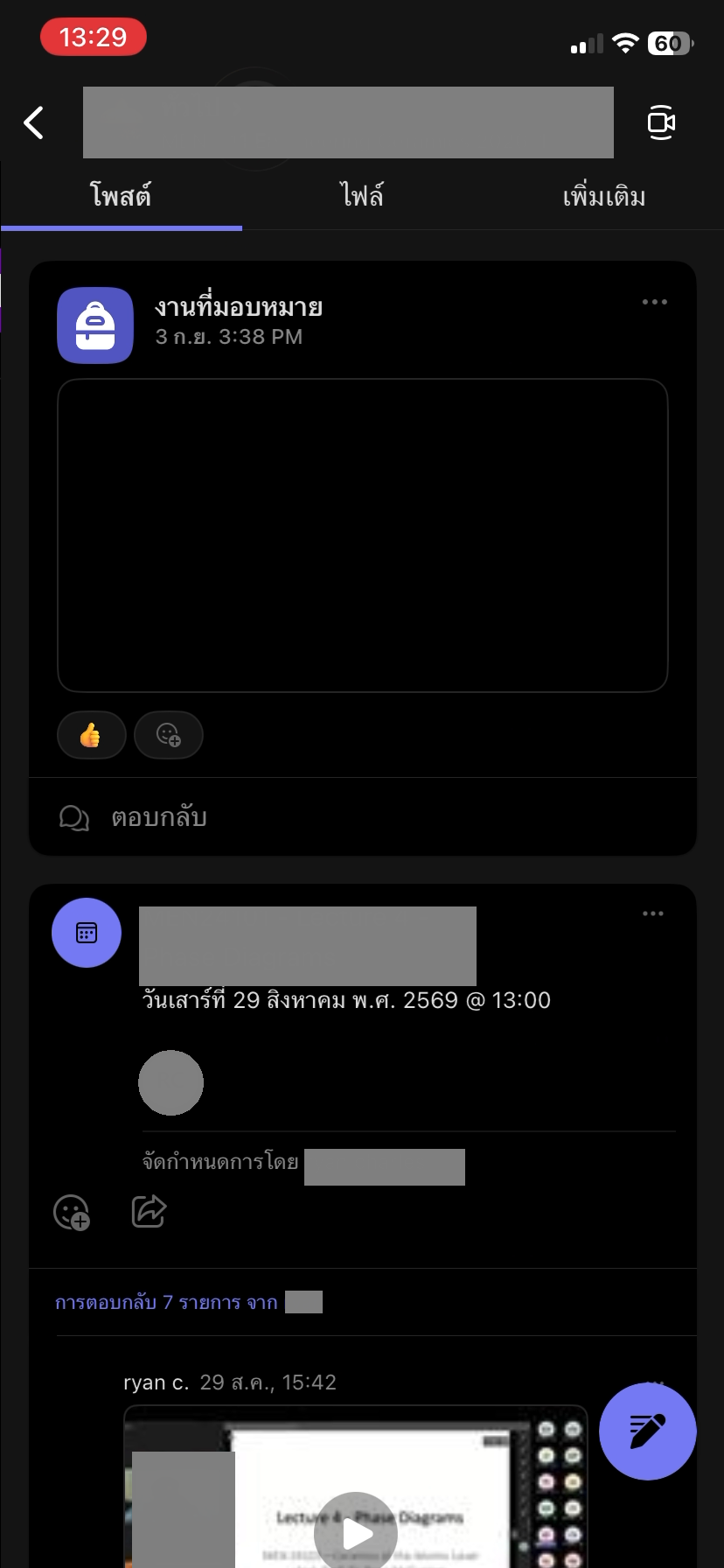Compose a new post with the pencil button
This screenshot has width=724, height=1568.
point(648,1431)
